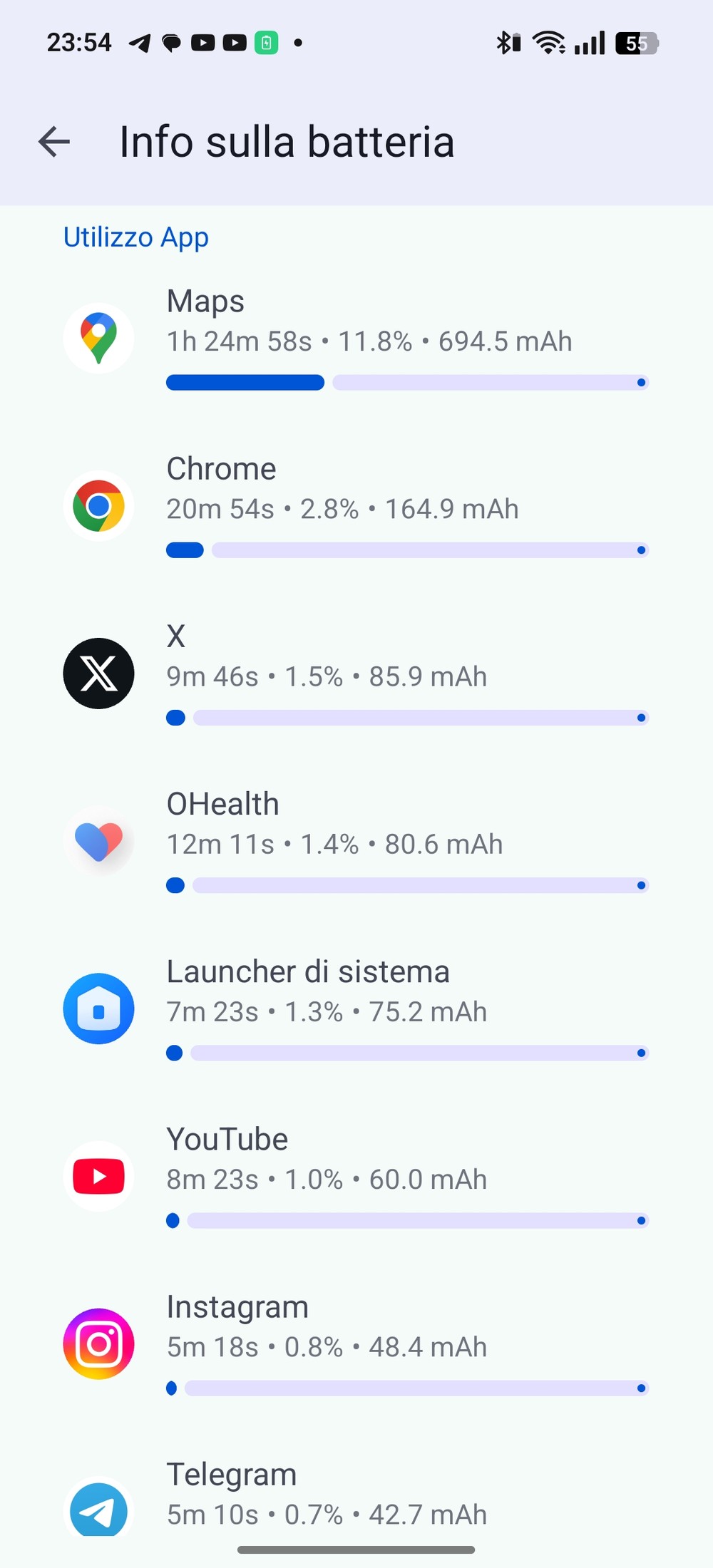Select the Launcher di sistema row
The width and height of the screenshot is (713, 1568).
tap(356, 1008)
